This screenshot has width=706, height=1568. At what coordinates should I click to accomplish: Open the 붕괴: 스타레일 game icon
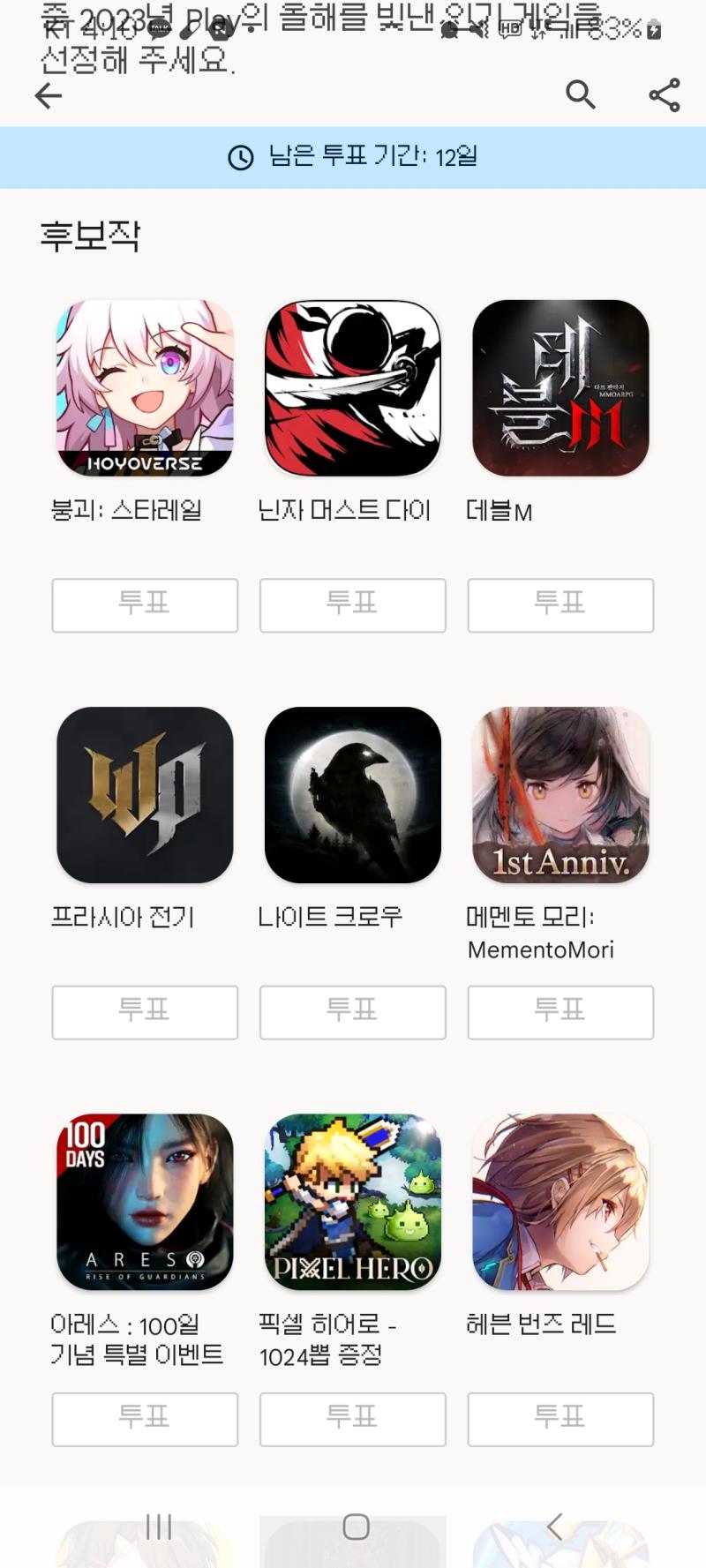click(145, 388)
